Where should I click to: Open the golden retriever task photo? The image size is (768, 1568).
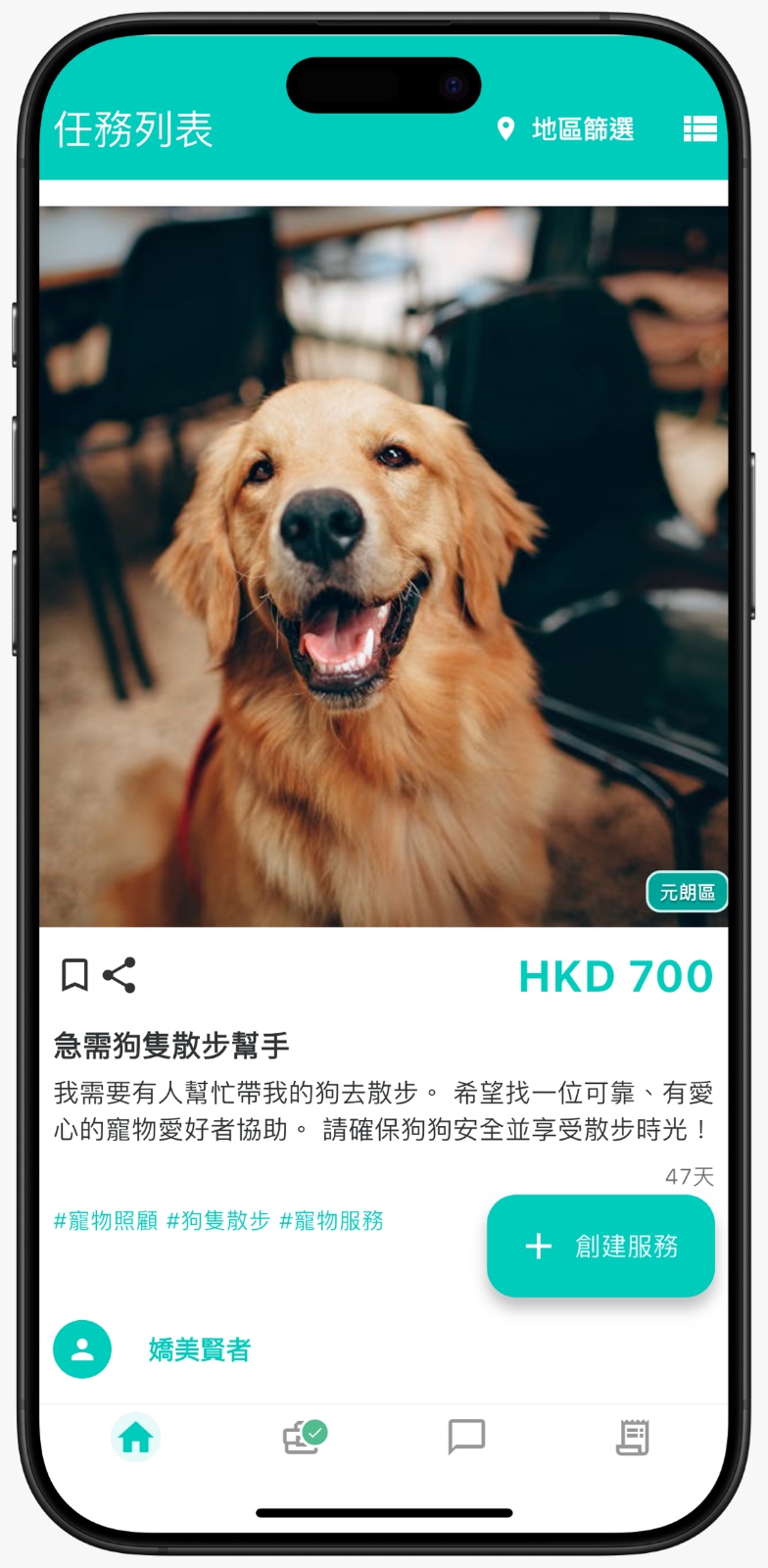tap(383, 565)
